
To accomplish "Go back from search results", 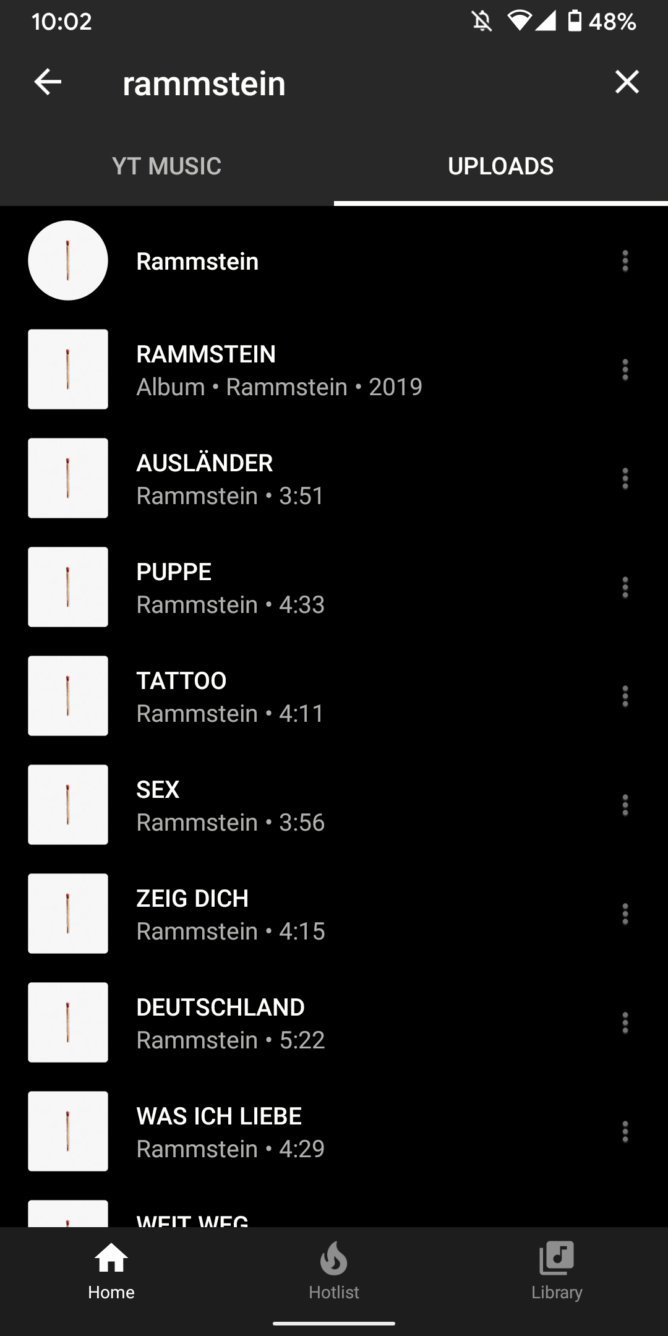I will pyautogui.click(x=48, y=82).
